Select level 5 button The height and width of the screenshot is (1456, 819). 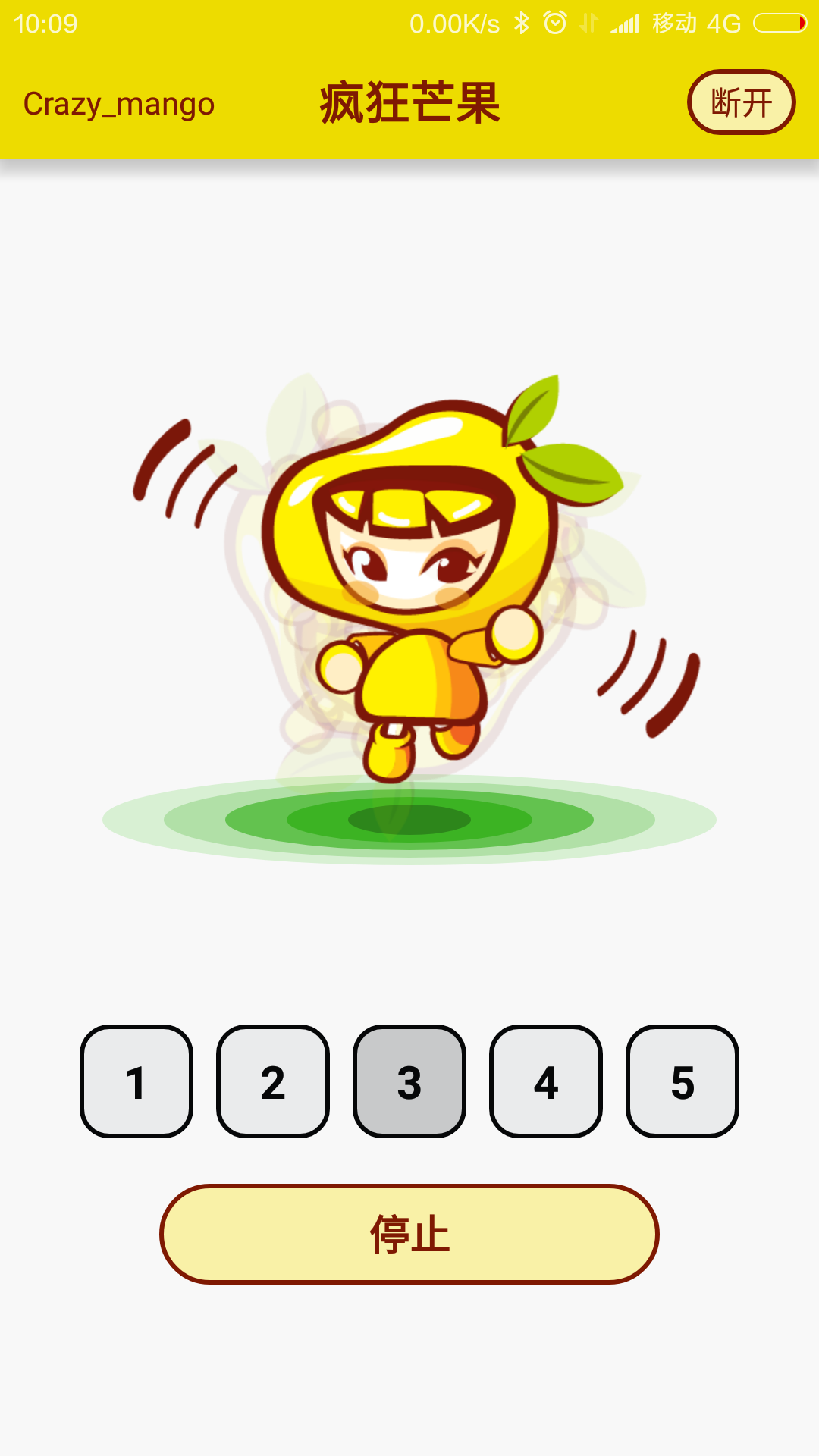tap(682, 1081)
